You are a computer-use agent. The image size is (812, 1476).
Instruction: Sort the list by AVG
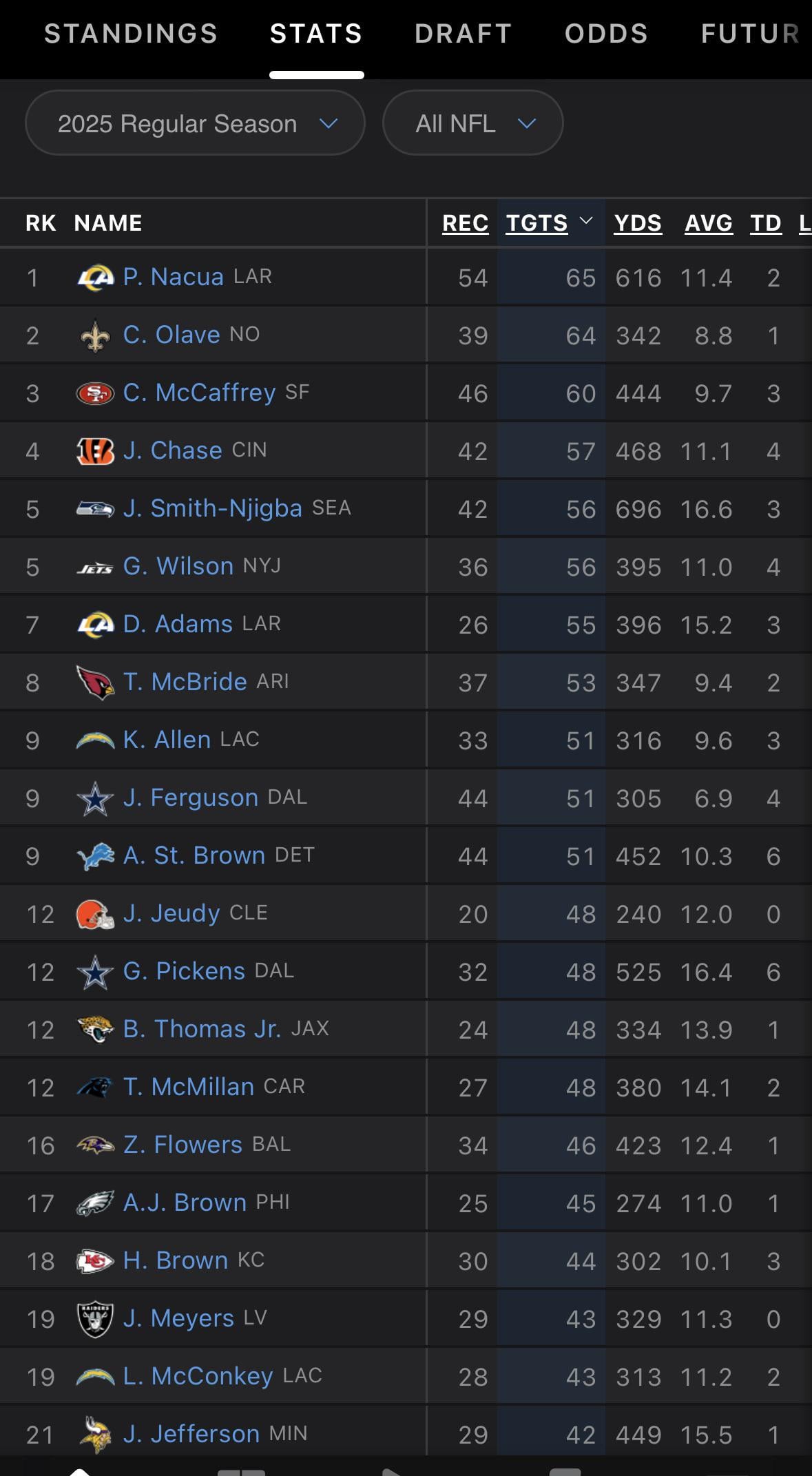[708, 223]
